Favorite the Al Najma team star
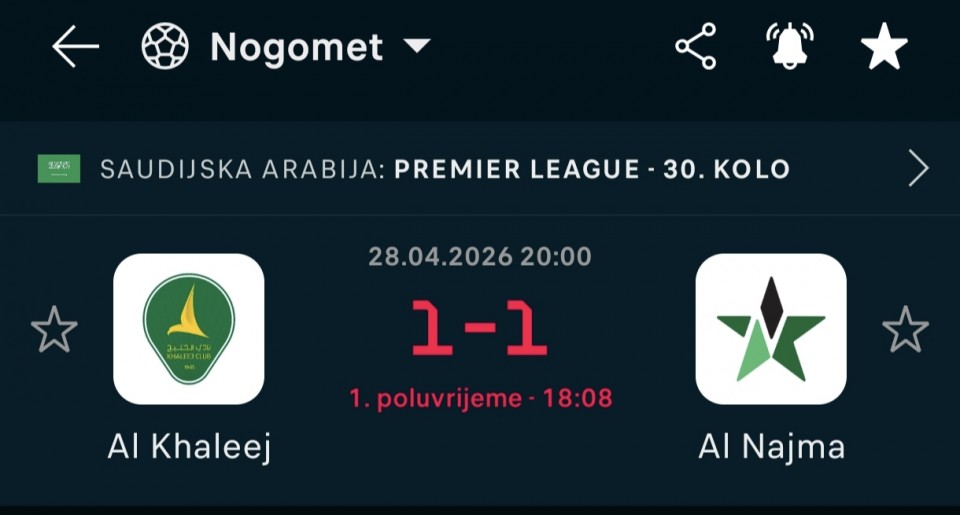Screen dimensions: 960x515 tap(905, 330)
